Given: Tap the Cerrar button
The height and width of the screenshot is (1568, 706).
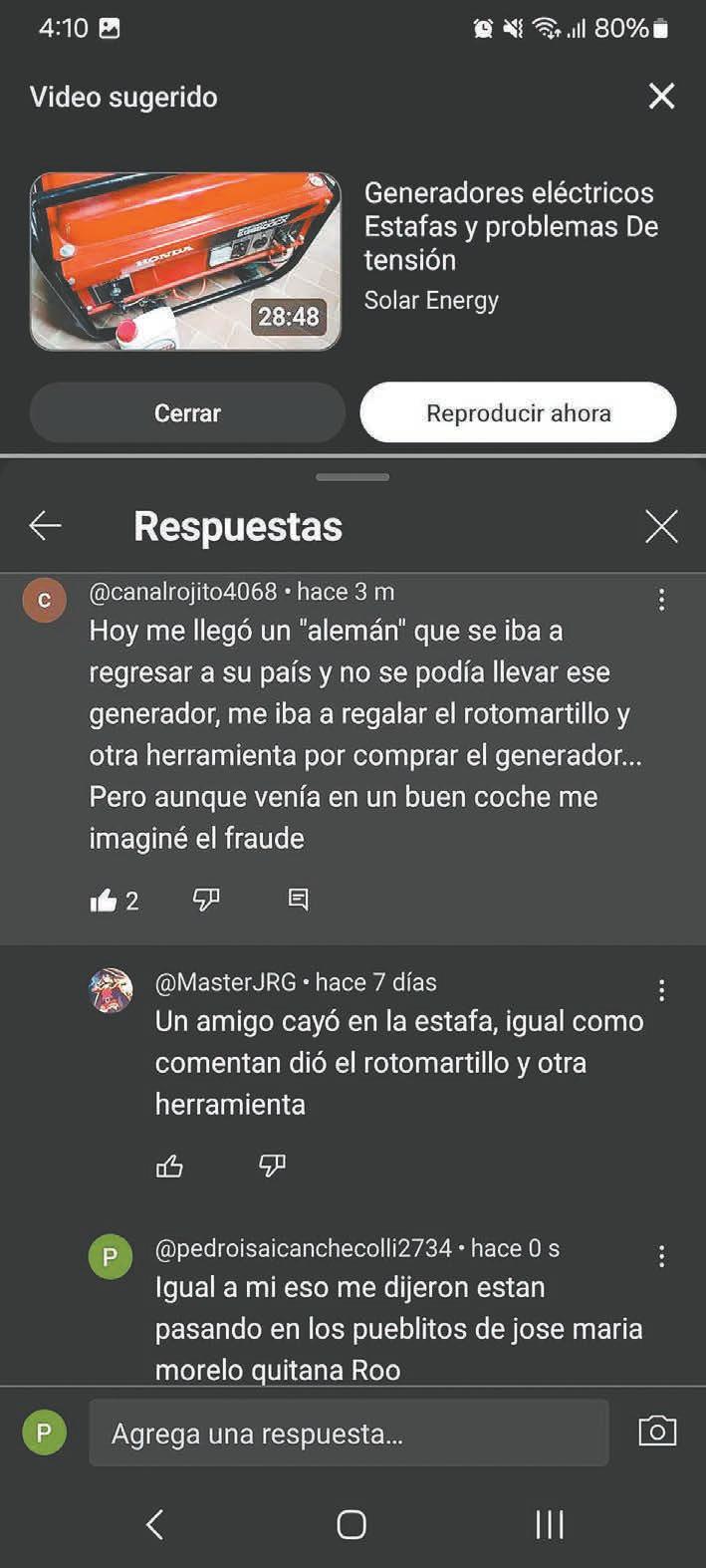Looking at the screenshot, I should click(x=187, y=412).
